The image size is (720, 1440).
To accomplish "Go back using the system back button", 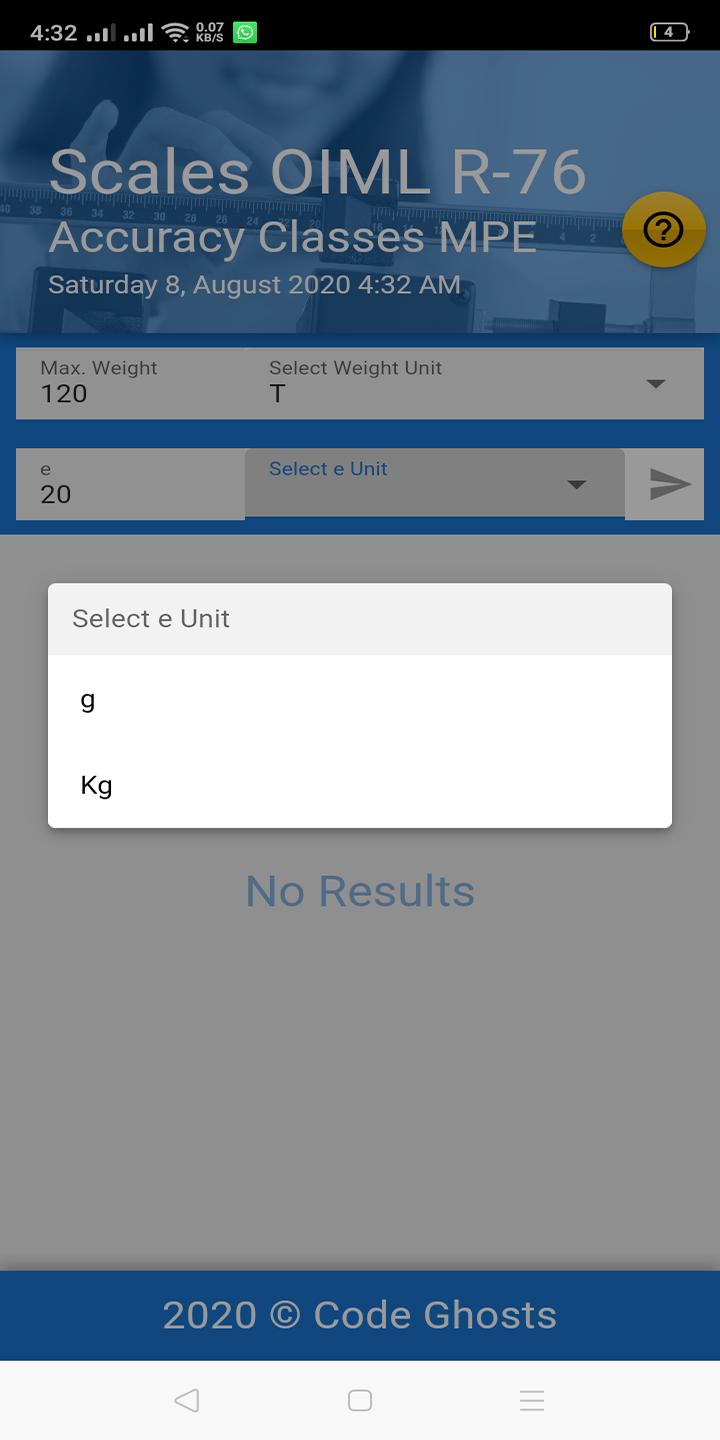I will click(x=187, y=1400).
